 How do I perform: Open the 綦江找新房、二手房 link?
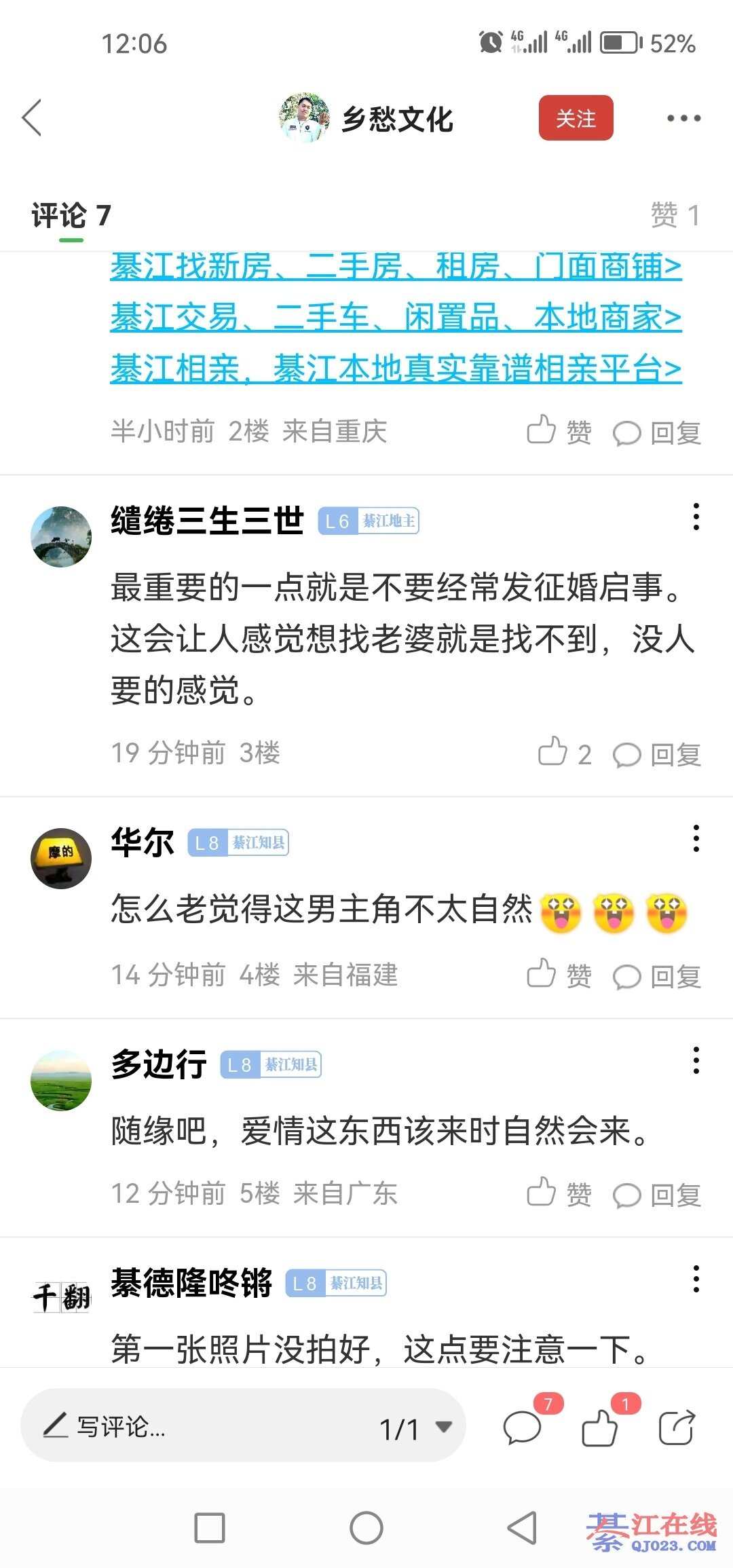[x=396, y=267]
